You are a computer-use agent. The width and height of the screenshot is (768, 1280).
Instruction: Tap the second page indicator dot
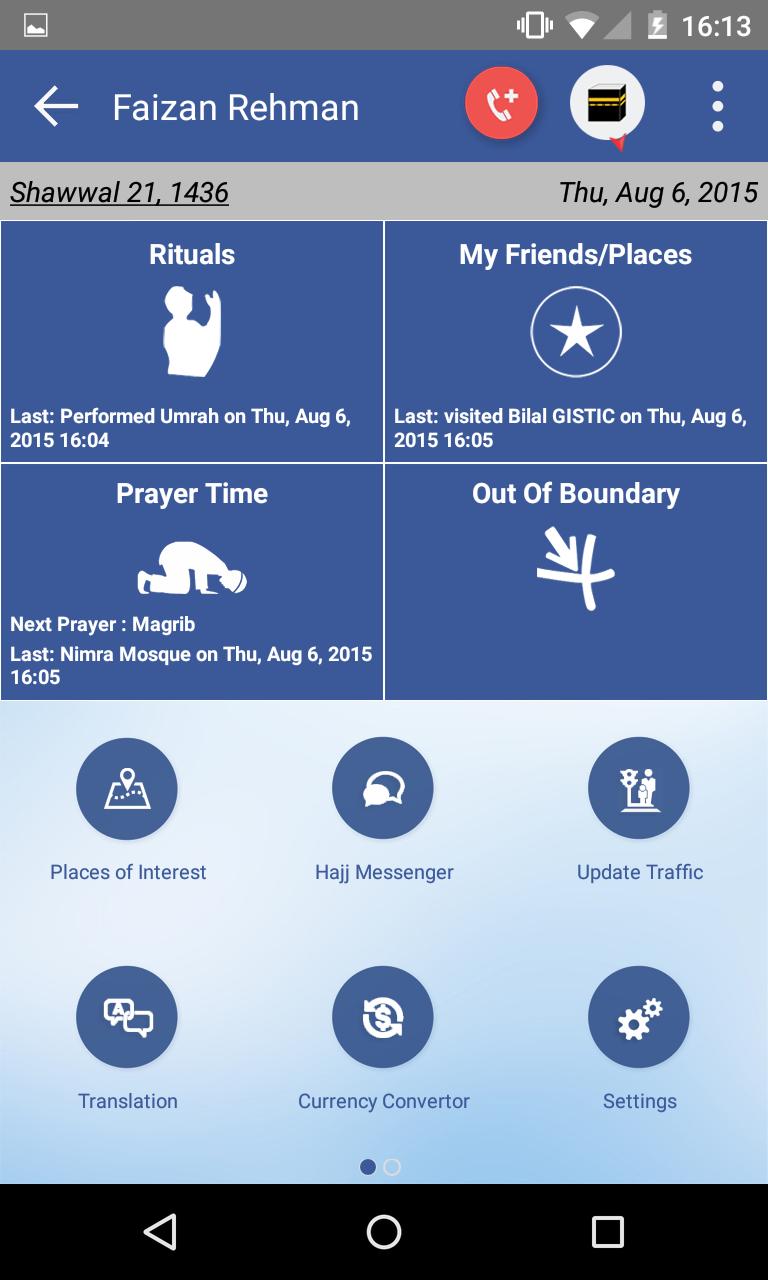(x=392, y=1166)
